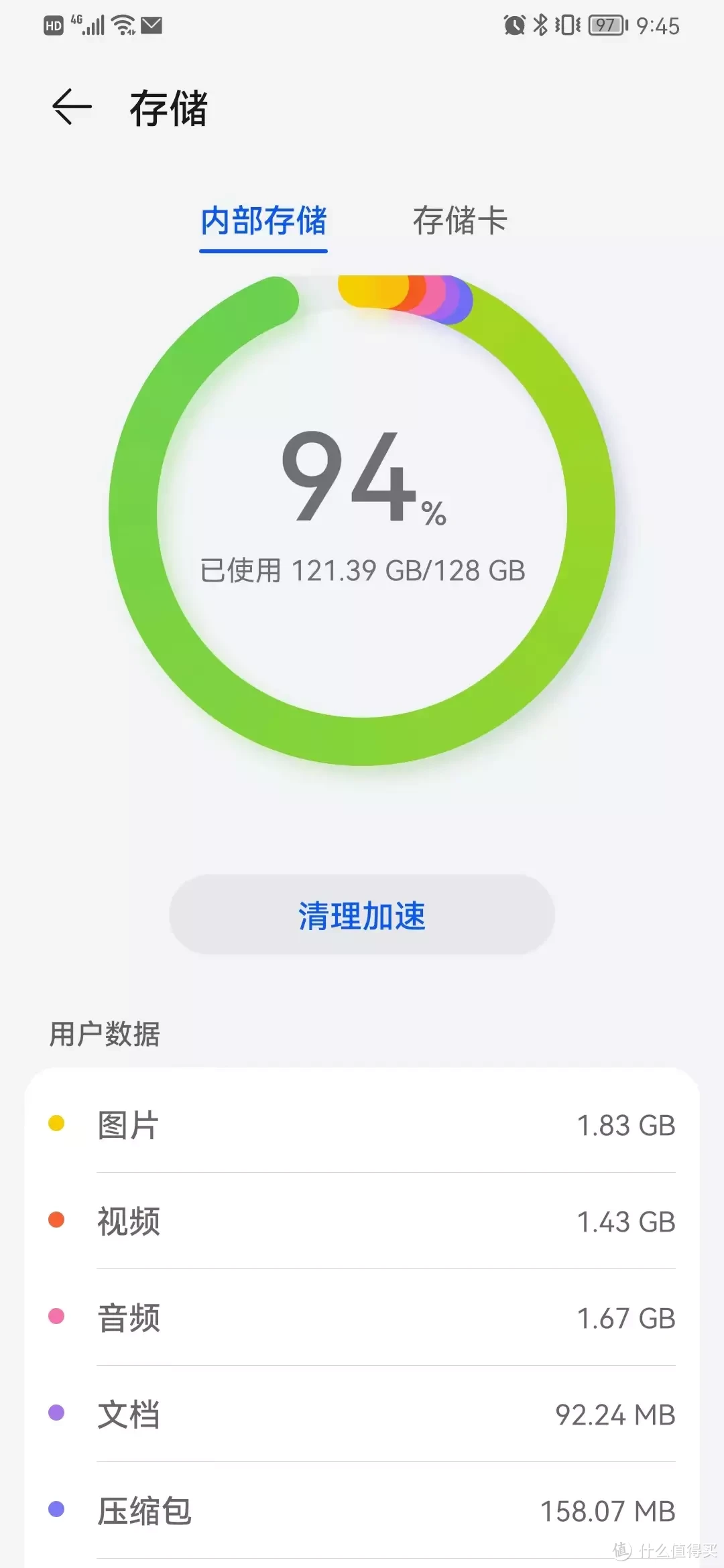Viewport: 724px width, 1568px height.
Task: Open the 文档 storage category
Action: pyautogui.click(x=362, y=1415)
